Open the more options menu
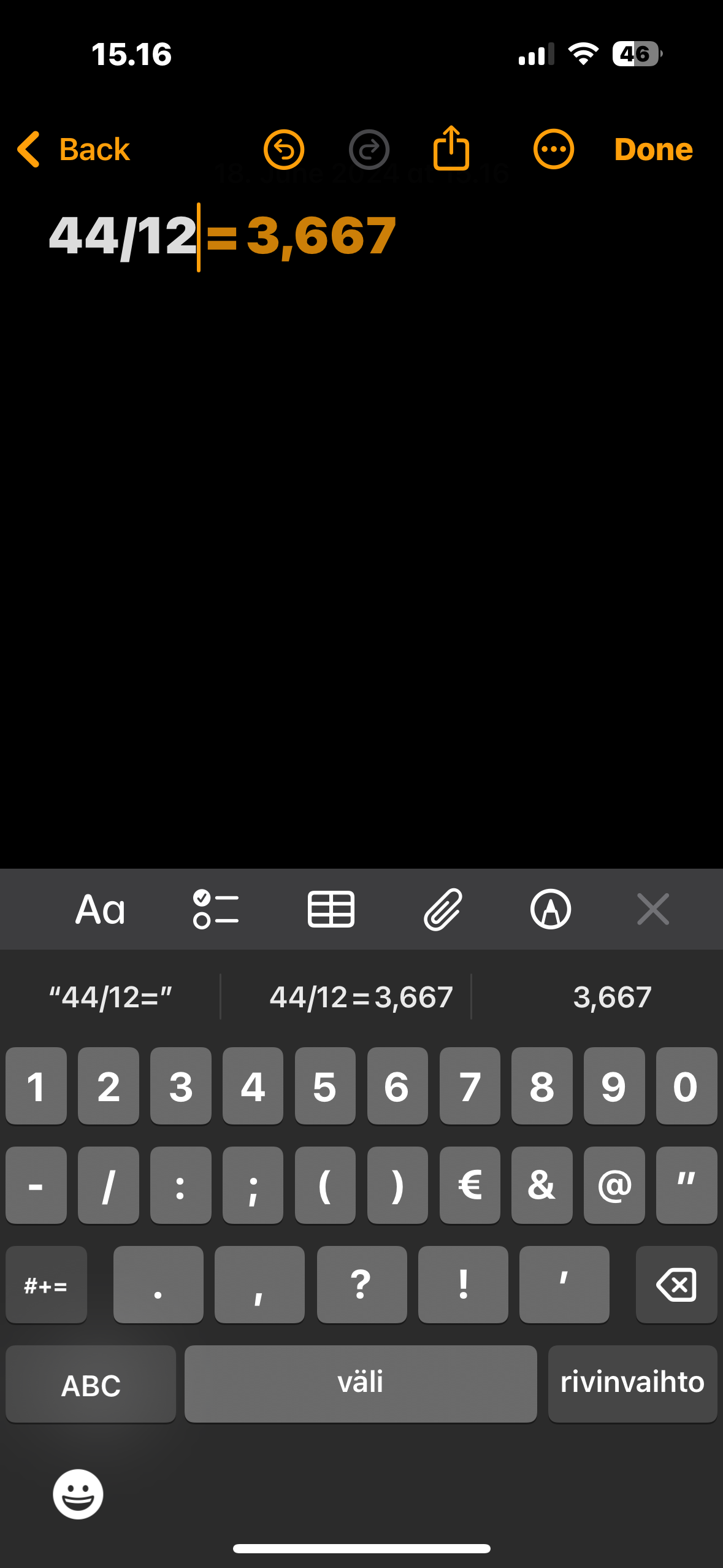Image resolution: width=723 pixels, height=1568 pixels. tap(553, 149)
